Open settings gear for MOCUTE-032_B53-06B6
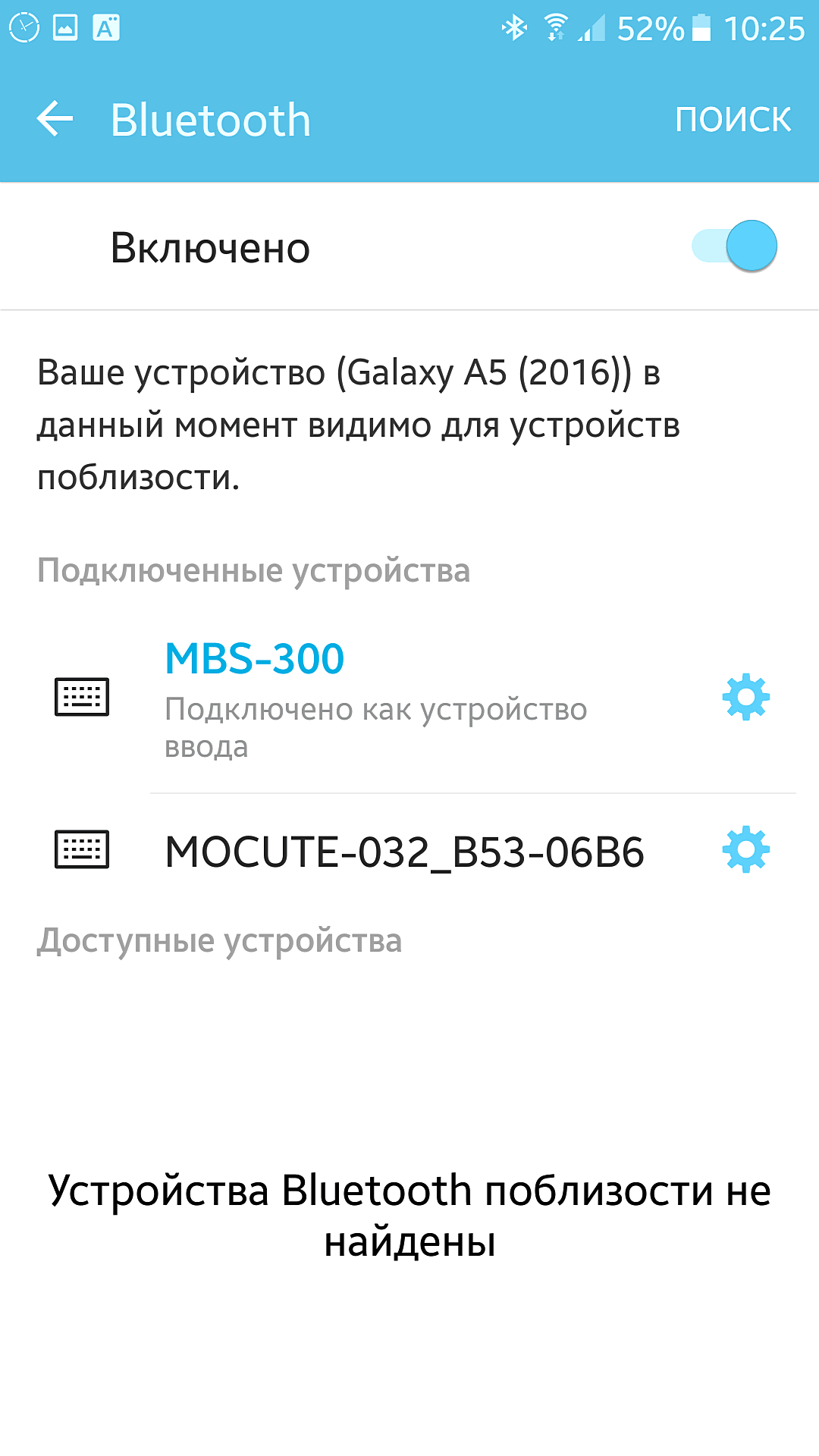The image size is (819, 1456). [745, 849]
